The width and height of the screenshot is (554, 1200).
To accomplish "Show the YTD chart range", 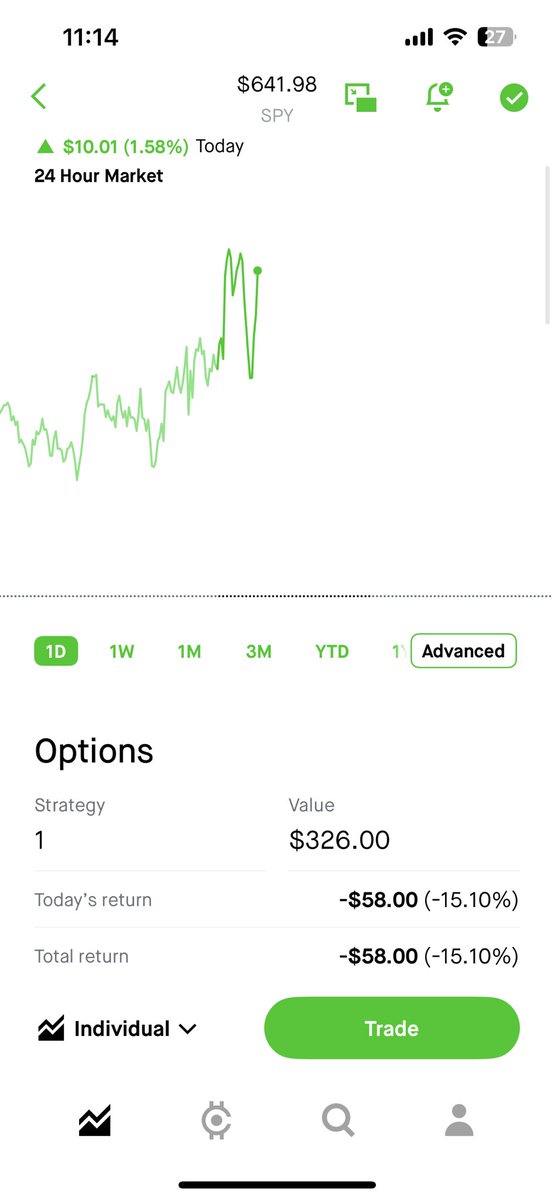I will coord(332,651).
